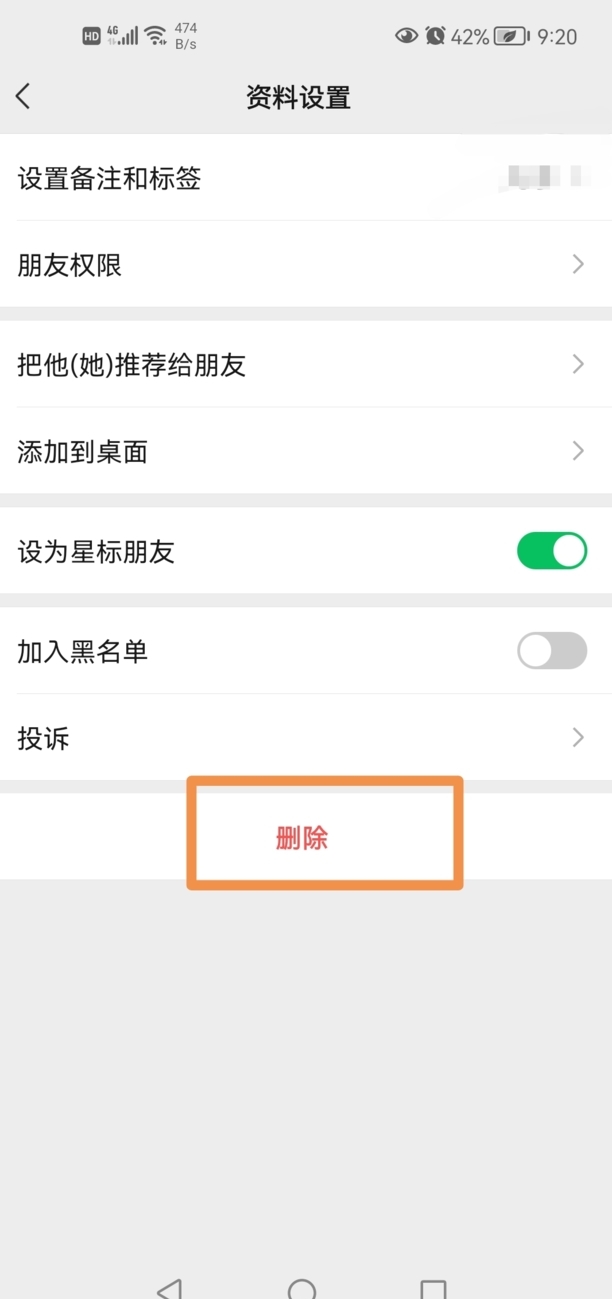Go back using the top-left arrow
612x1299 pixels.
[23, 96]
